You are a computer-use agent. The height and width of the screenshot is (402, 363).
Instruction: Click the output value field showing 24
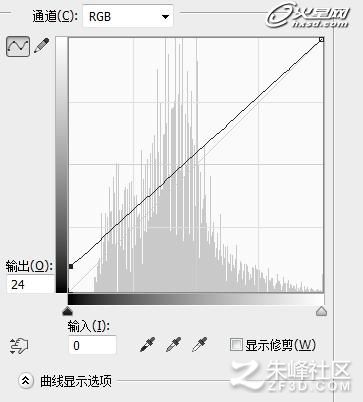point(31,284)
